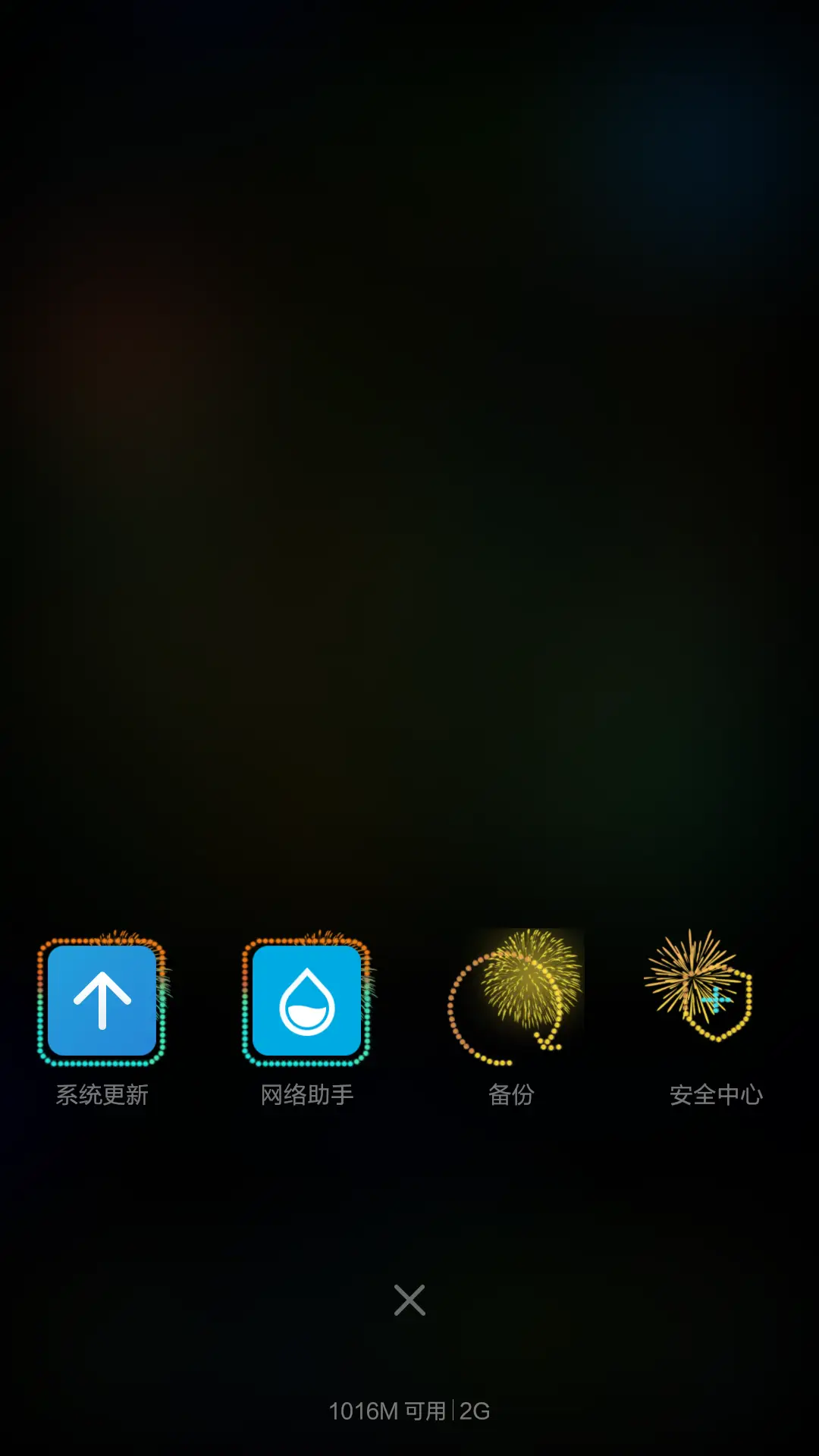This screenshot has height=1456, width=819.
Task: Select the 安全中心 label text
Action: (717, 1094)
